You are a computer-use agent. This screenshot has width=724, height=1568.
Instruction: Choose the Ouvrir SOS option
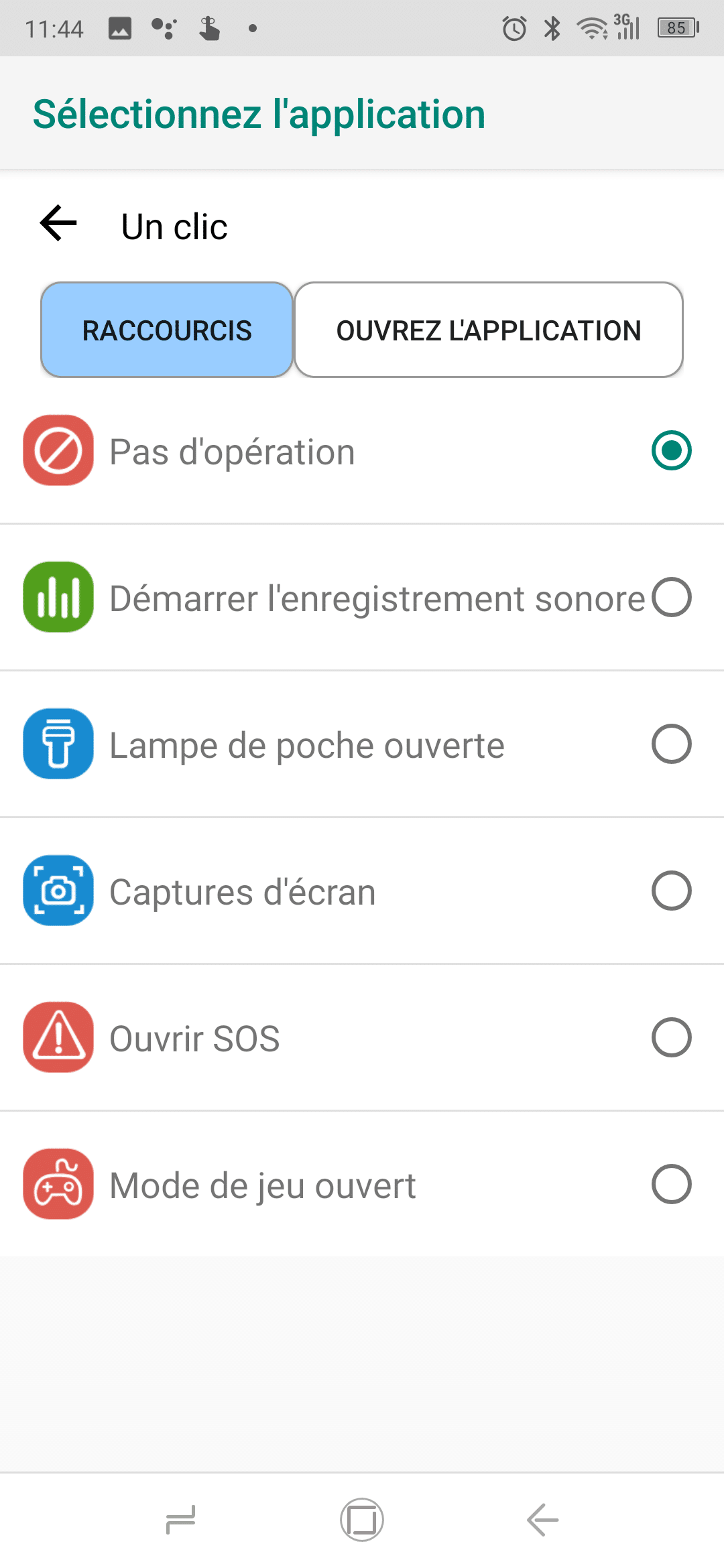pos(362,1038)
